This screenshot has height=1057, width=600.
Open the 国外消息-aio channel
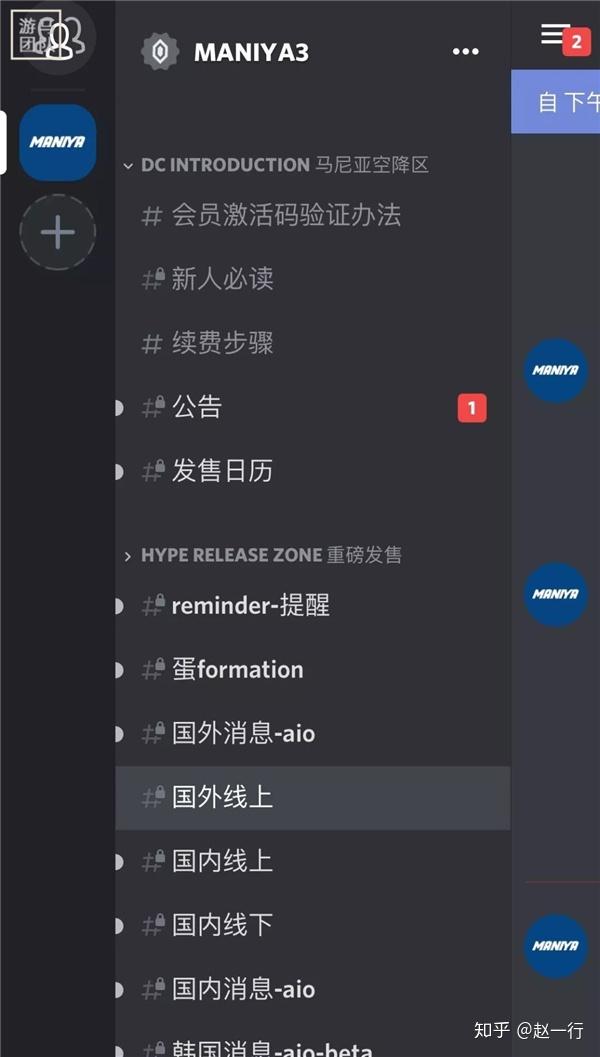[x=243, y=733]
